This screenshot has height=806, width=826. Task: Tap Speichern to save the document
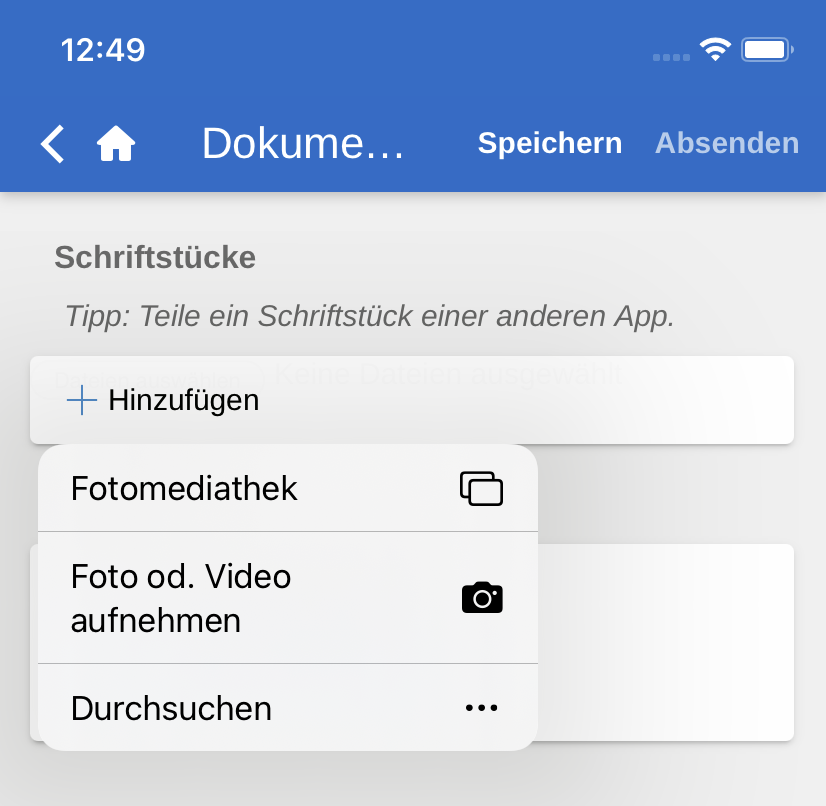pos(550,144)
